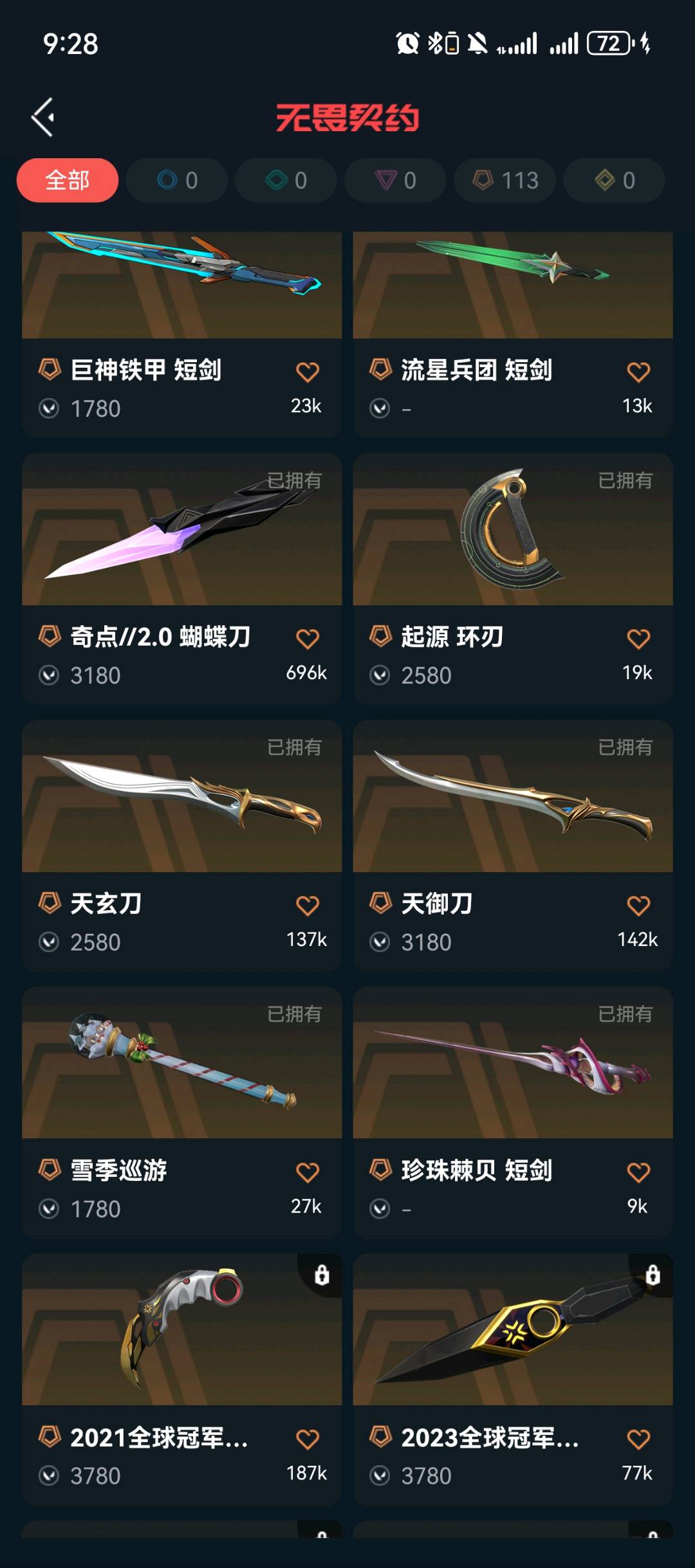Like the 天御刀 skin
The width and height of the screenshot is (695, 1568).
click(x=638, y=906)
